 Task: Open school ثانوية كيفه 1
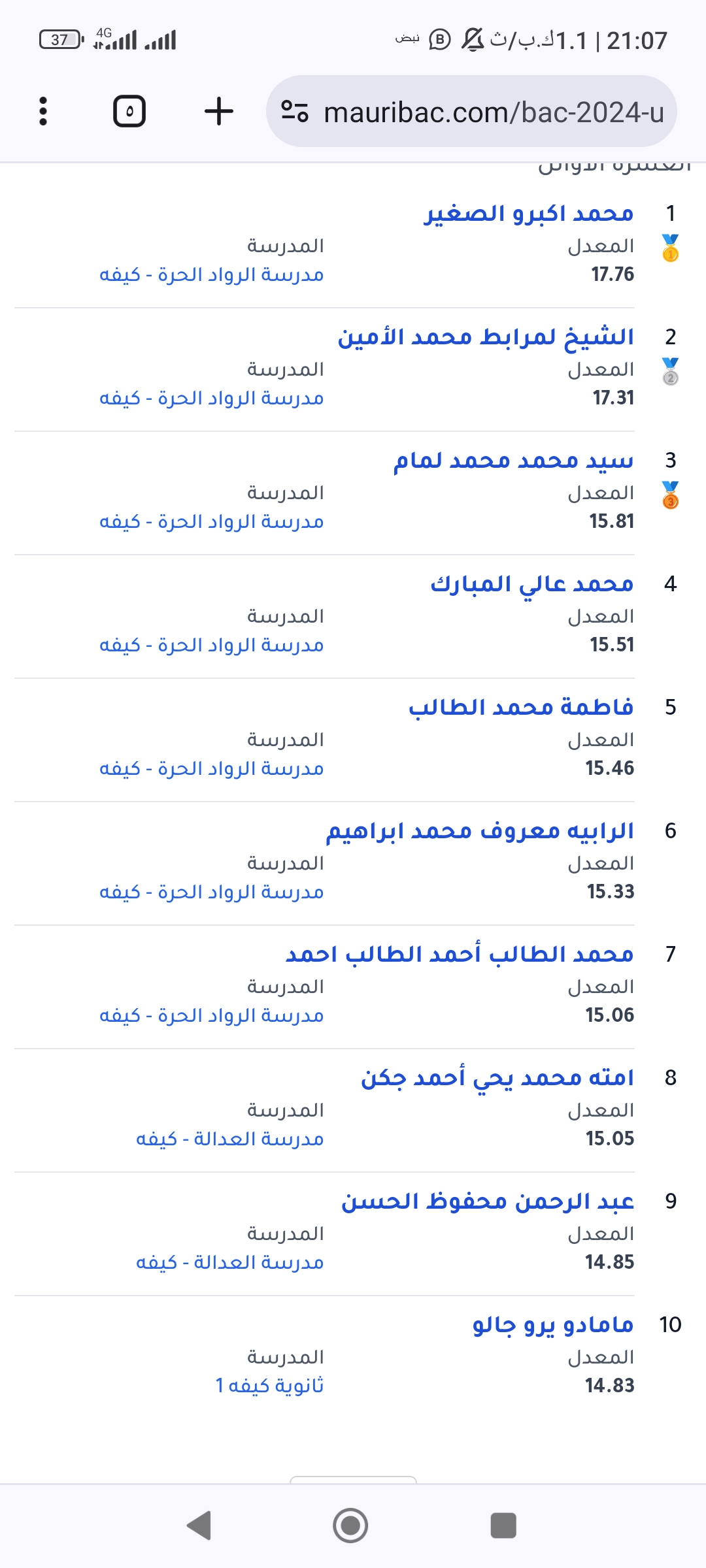270,1385
